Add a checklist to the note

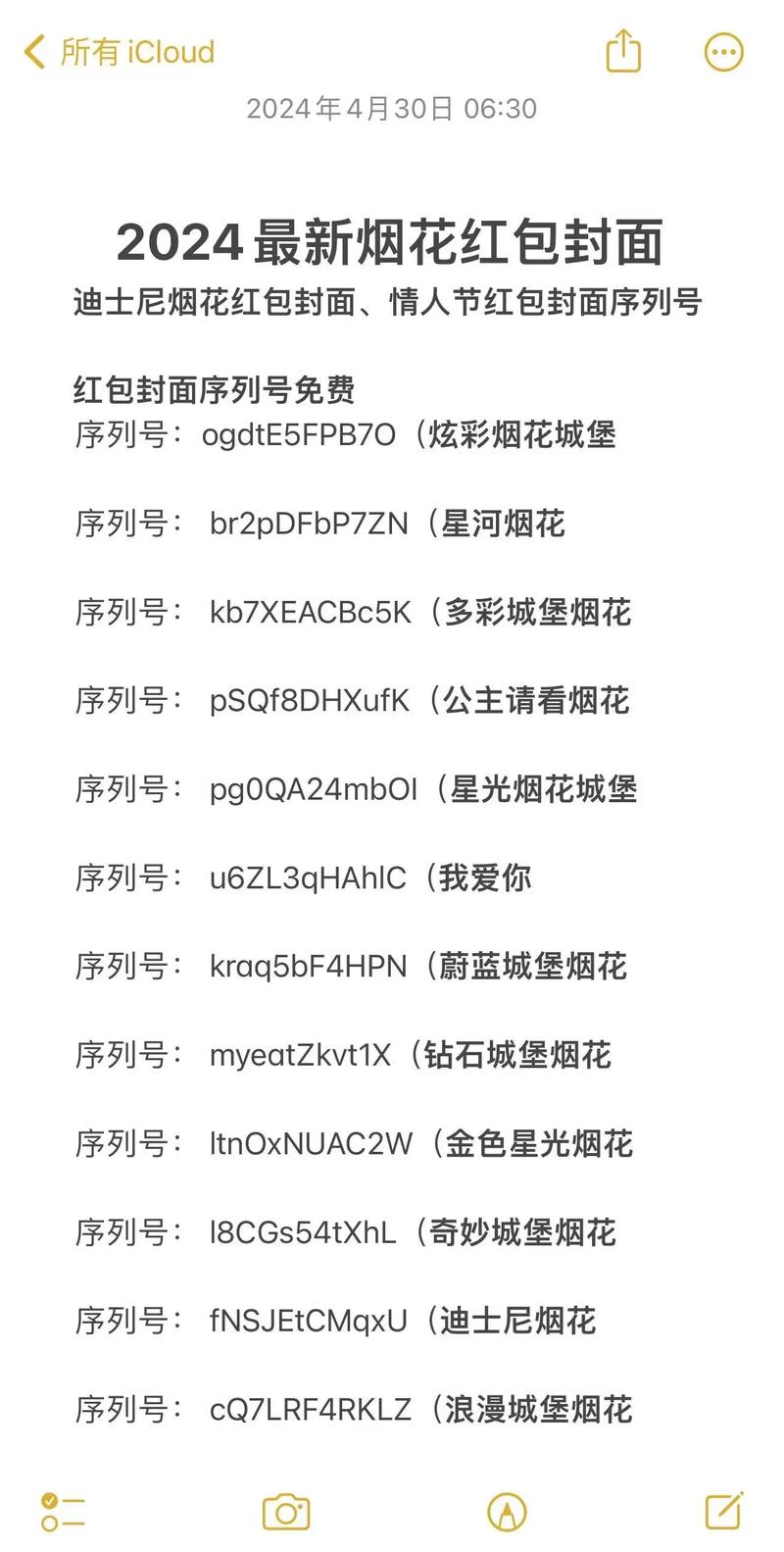pyautogui.click(x=63, y=1512)
